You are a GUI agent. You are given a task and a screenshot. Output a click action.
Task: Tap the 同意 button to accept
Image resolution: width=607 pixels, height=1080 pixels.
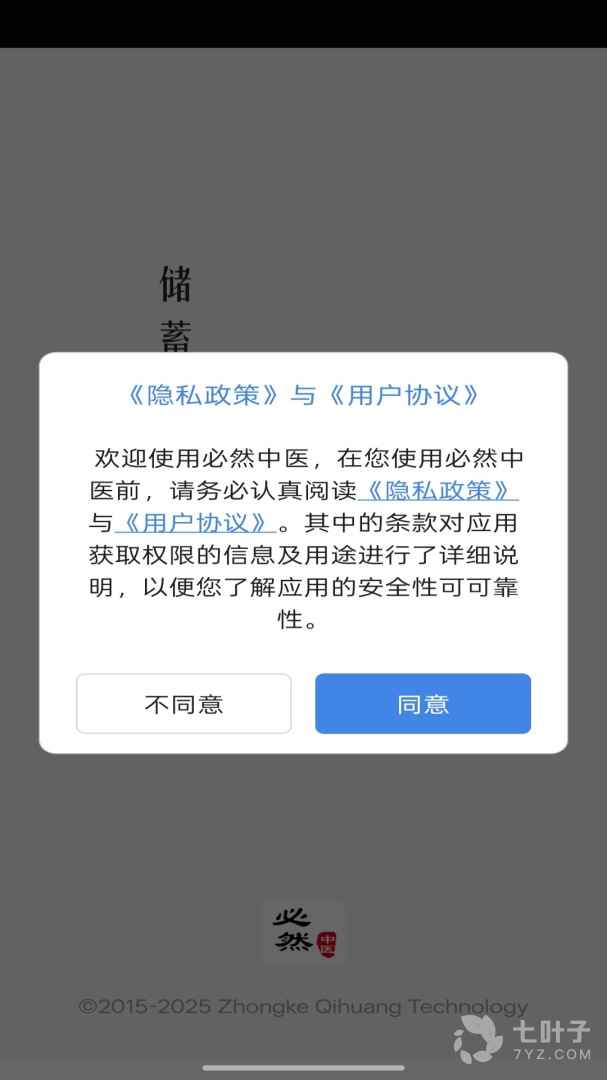[422, 703]
